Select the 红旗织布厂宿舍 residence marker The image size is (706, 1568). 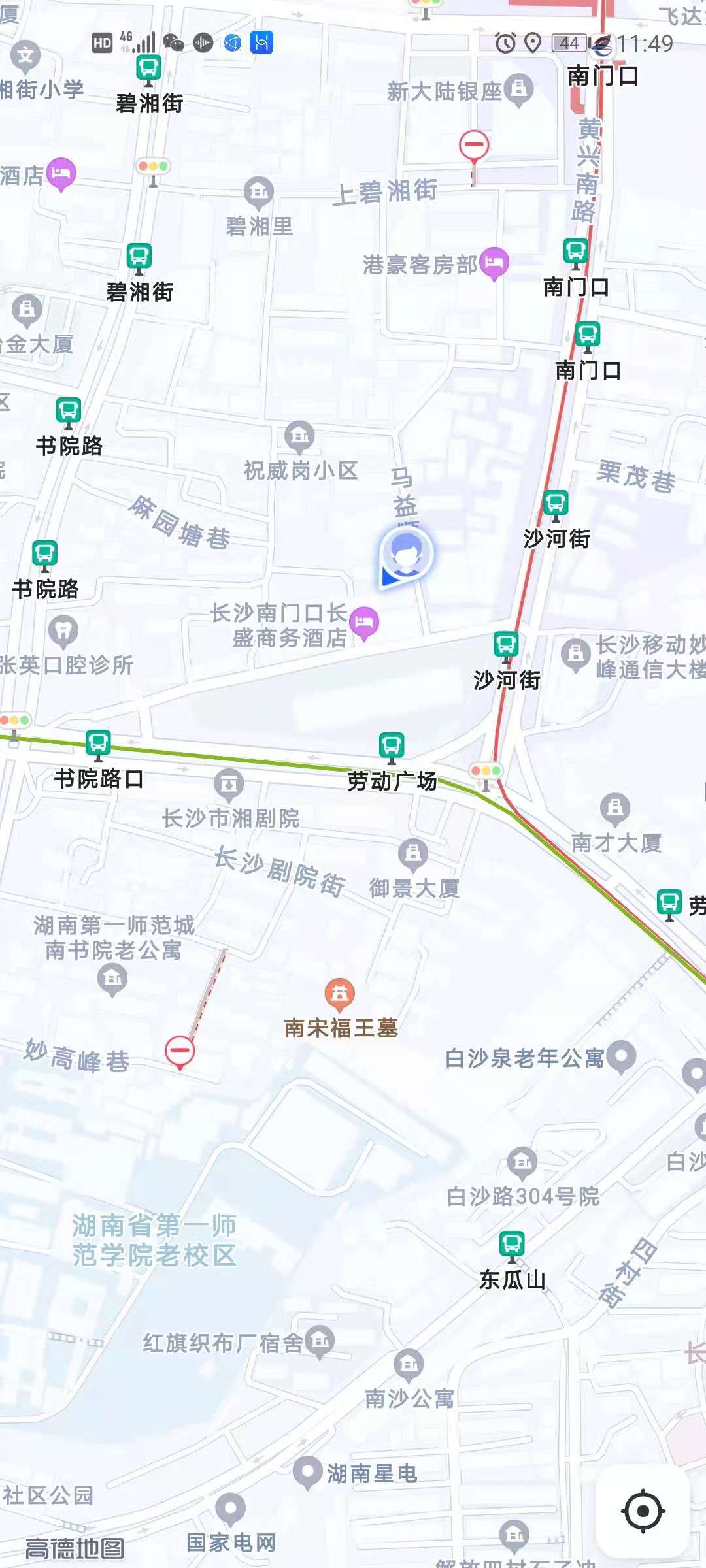tap(320, 1341)
